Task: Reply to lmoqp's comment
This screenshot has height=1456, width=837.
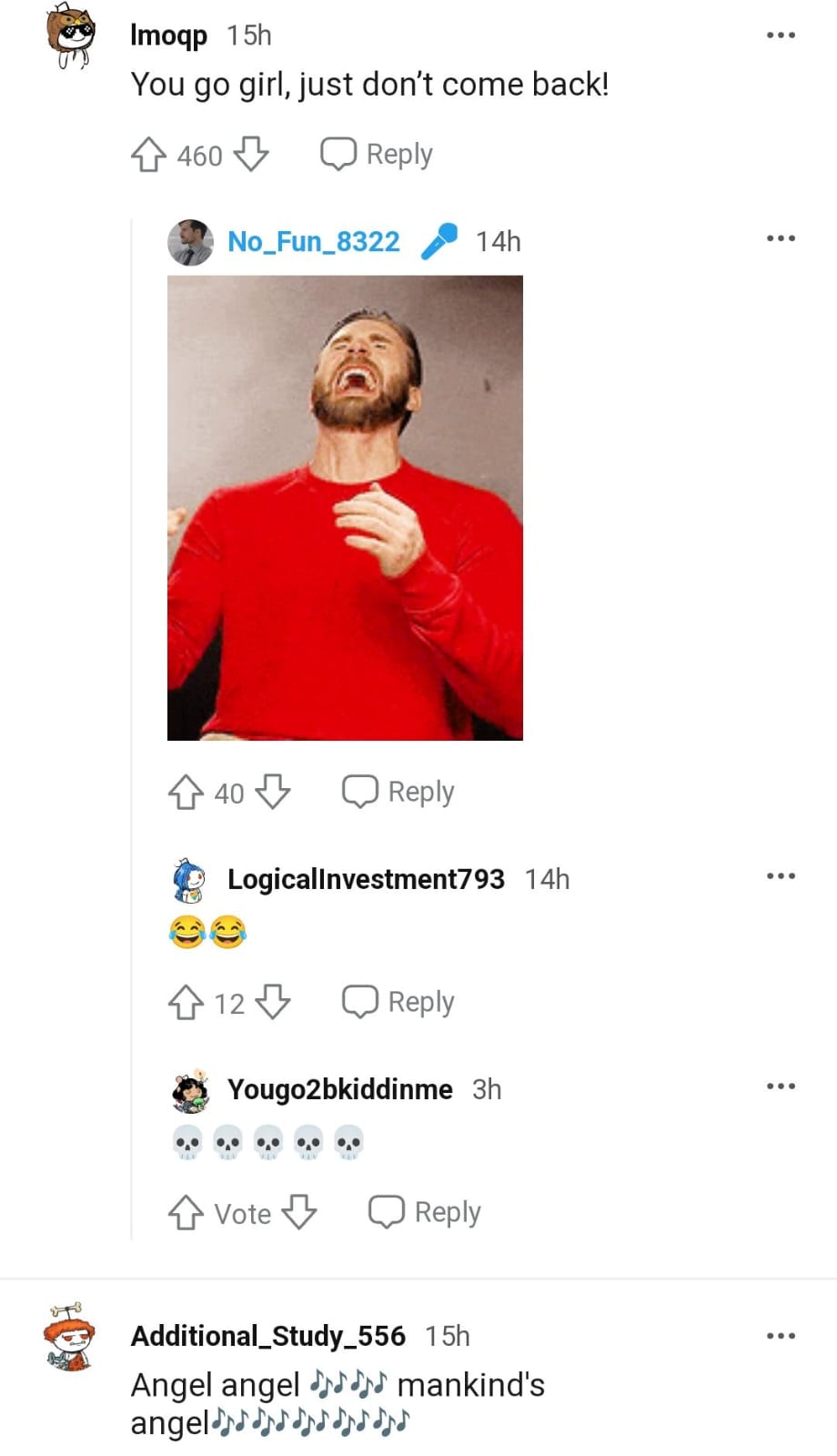Action: point(377,155)
